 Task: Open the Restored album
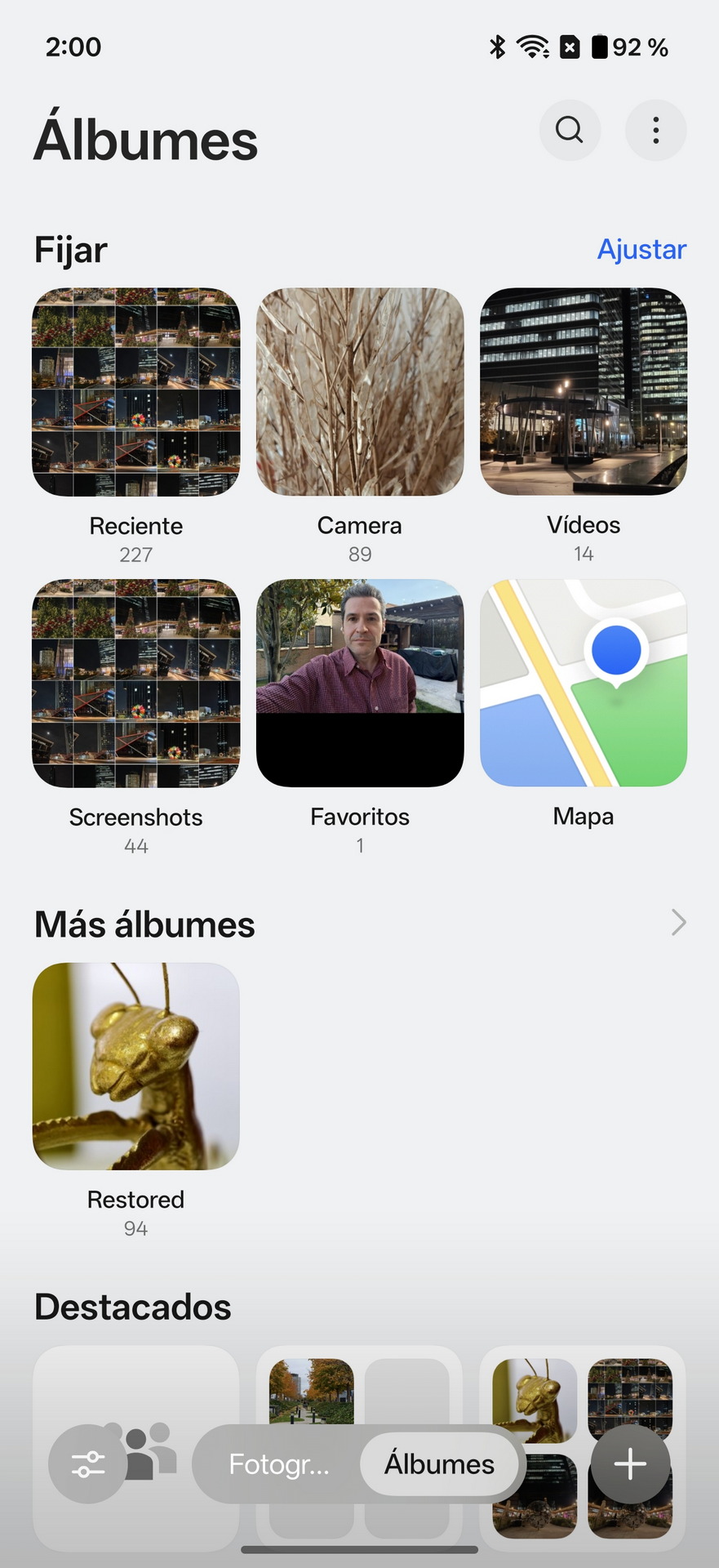136,1067
